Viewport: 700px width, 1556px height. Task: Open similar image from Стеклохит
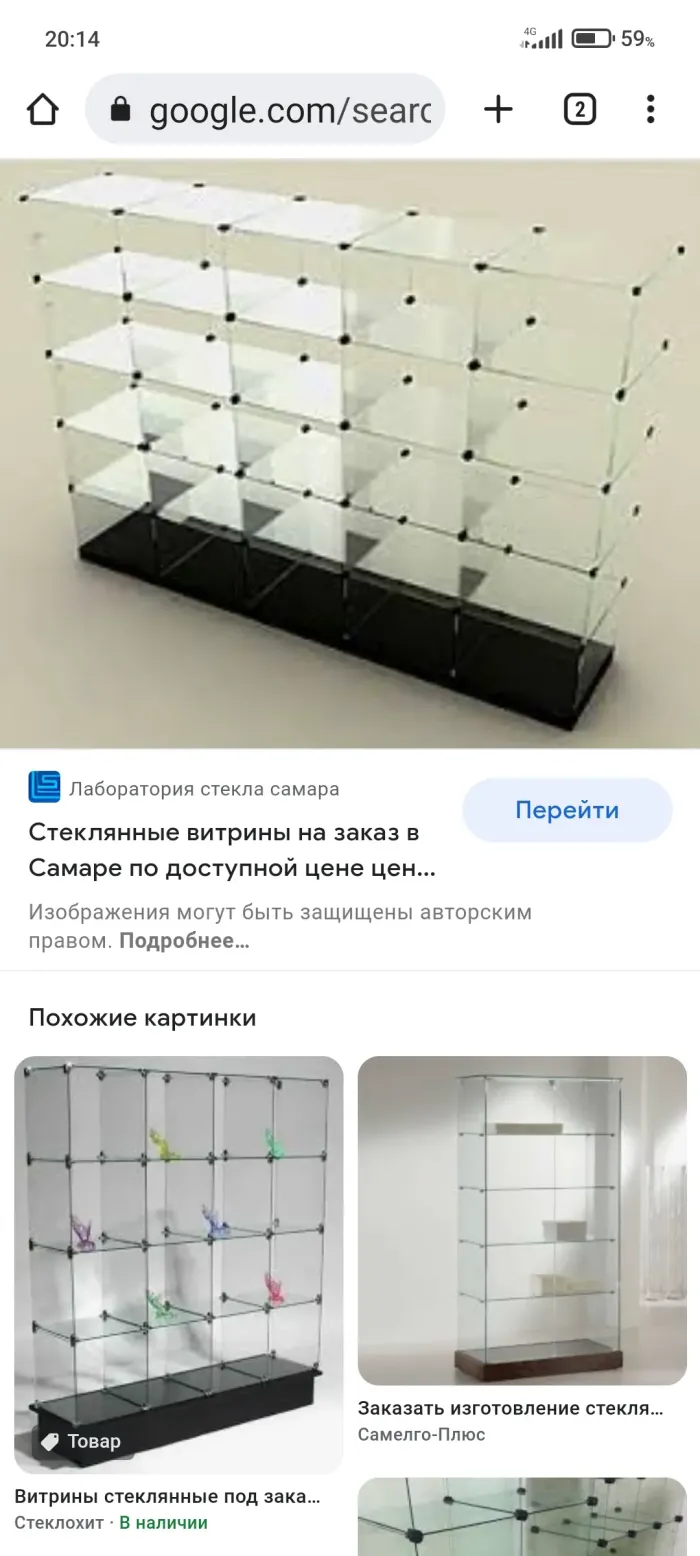(178, 1265)
